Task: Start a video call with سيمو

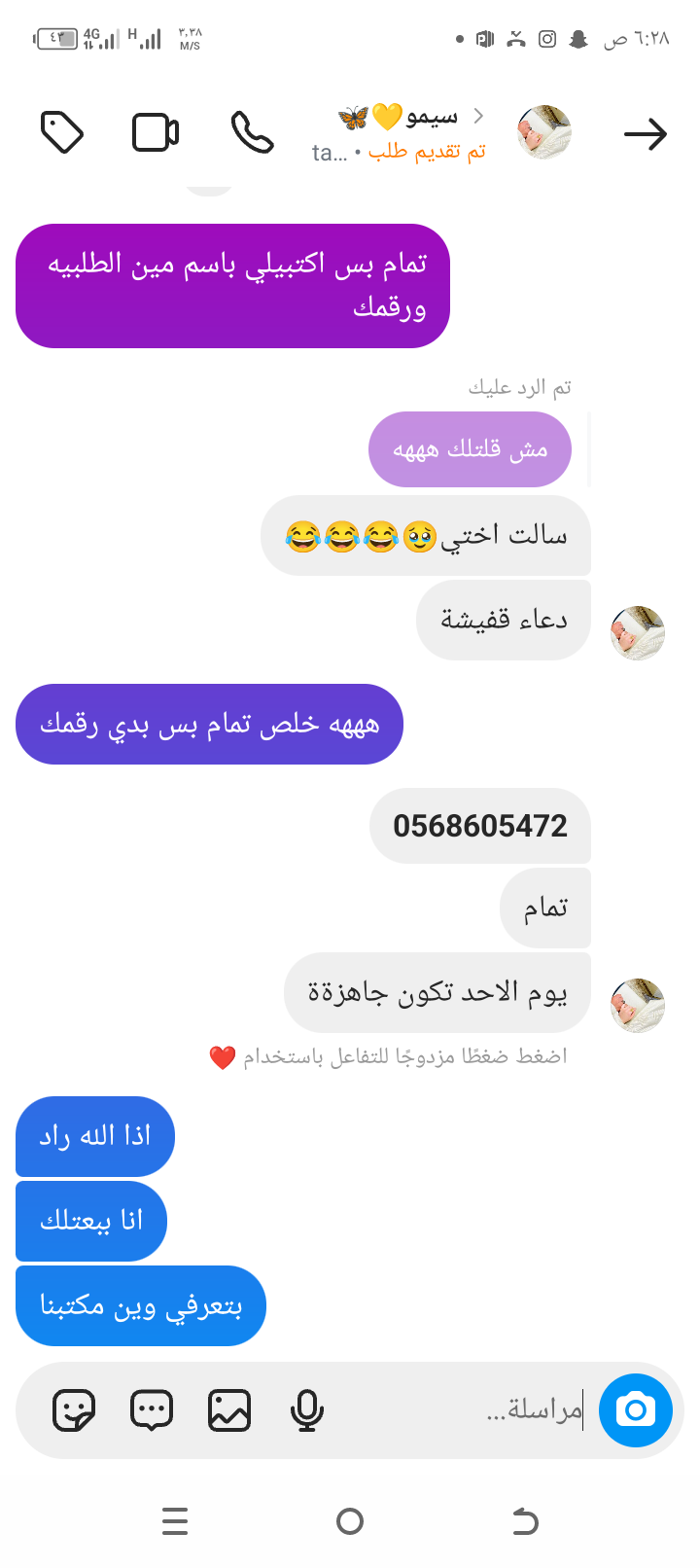Action: click(x=156, y=133)
